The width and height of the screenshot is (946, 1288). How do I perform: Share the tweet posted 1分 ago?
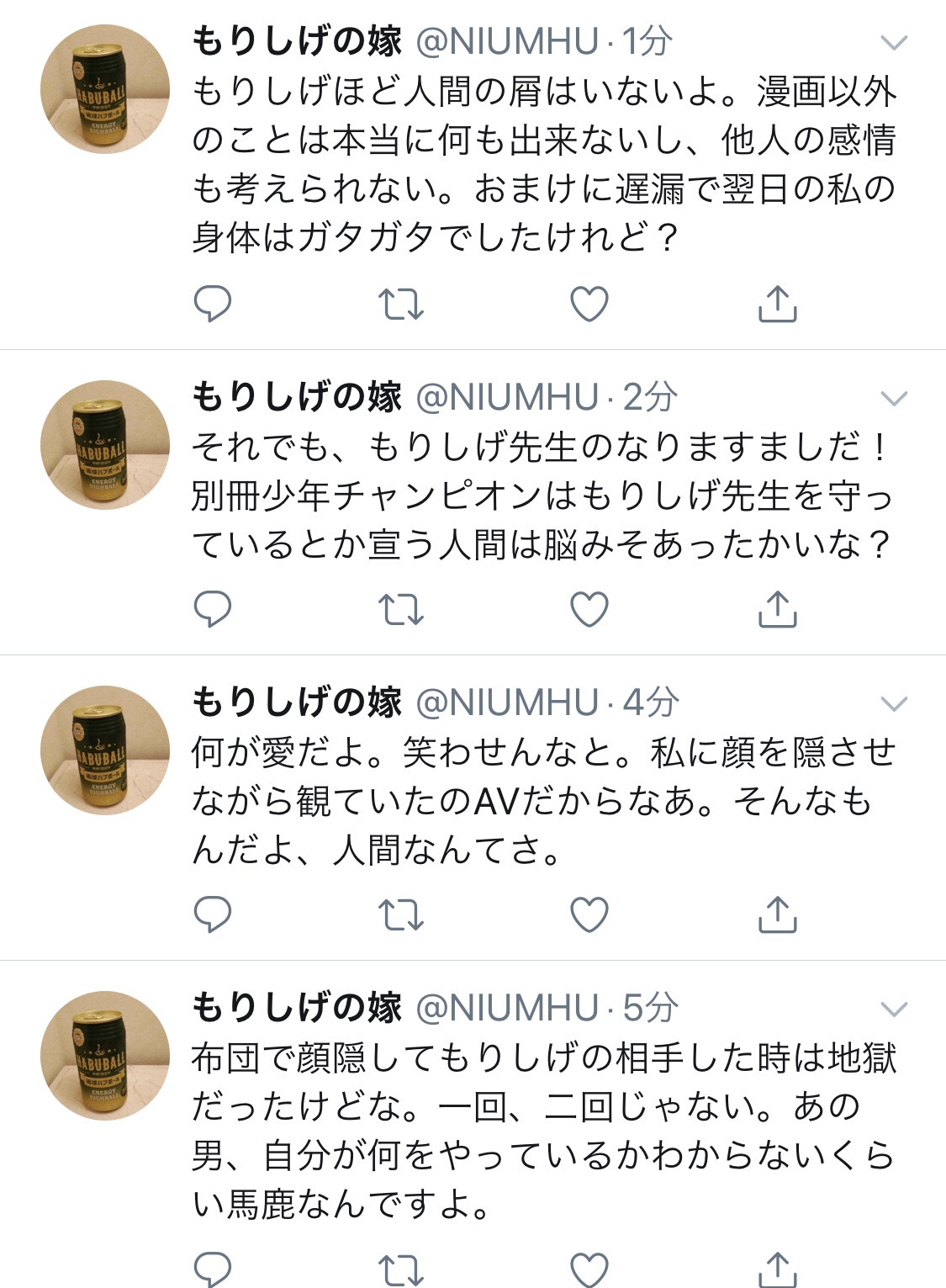[777, 304]
